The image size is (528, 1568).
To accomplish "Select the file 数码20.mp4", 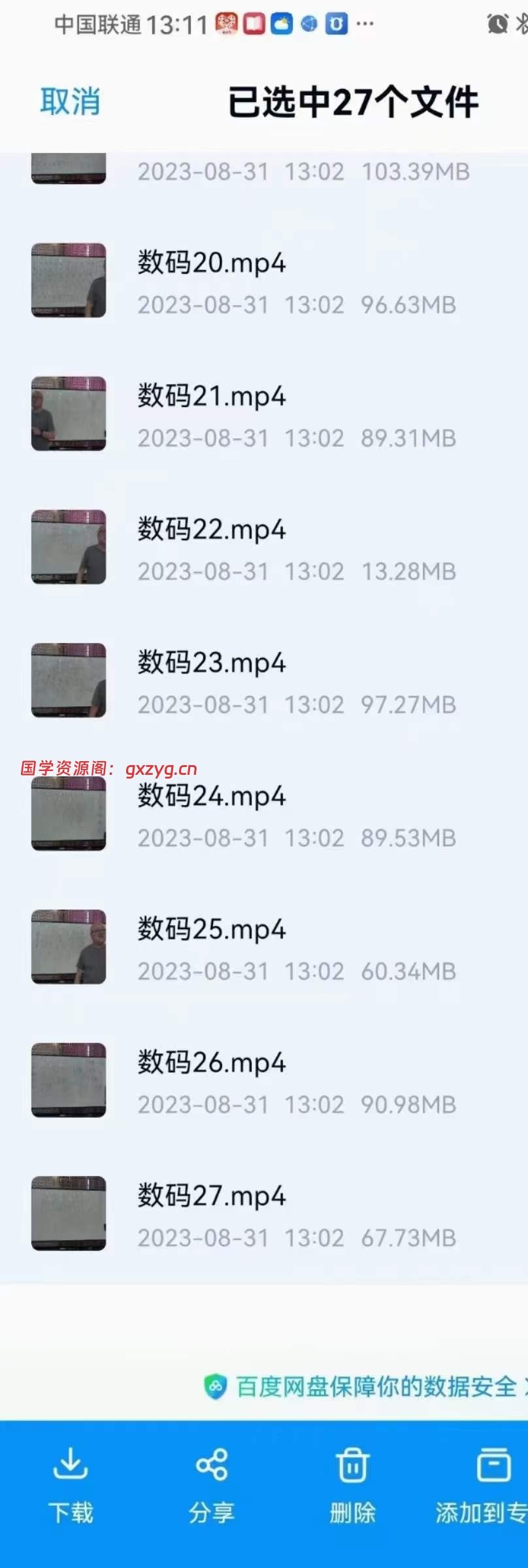I will click(x=261, y=282).
